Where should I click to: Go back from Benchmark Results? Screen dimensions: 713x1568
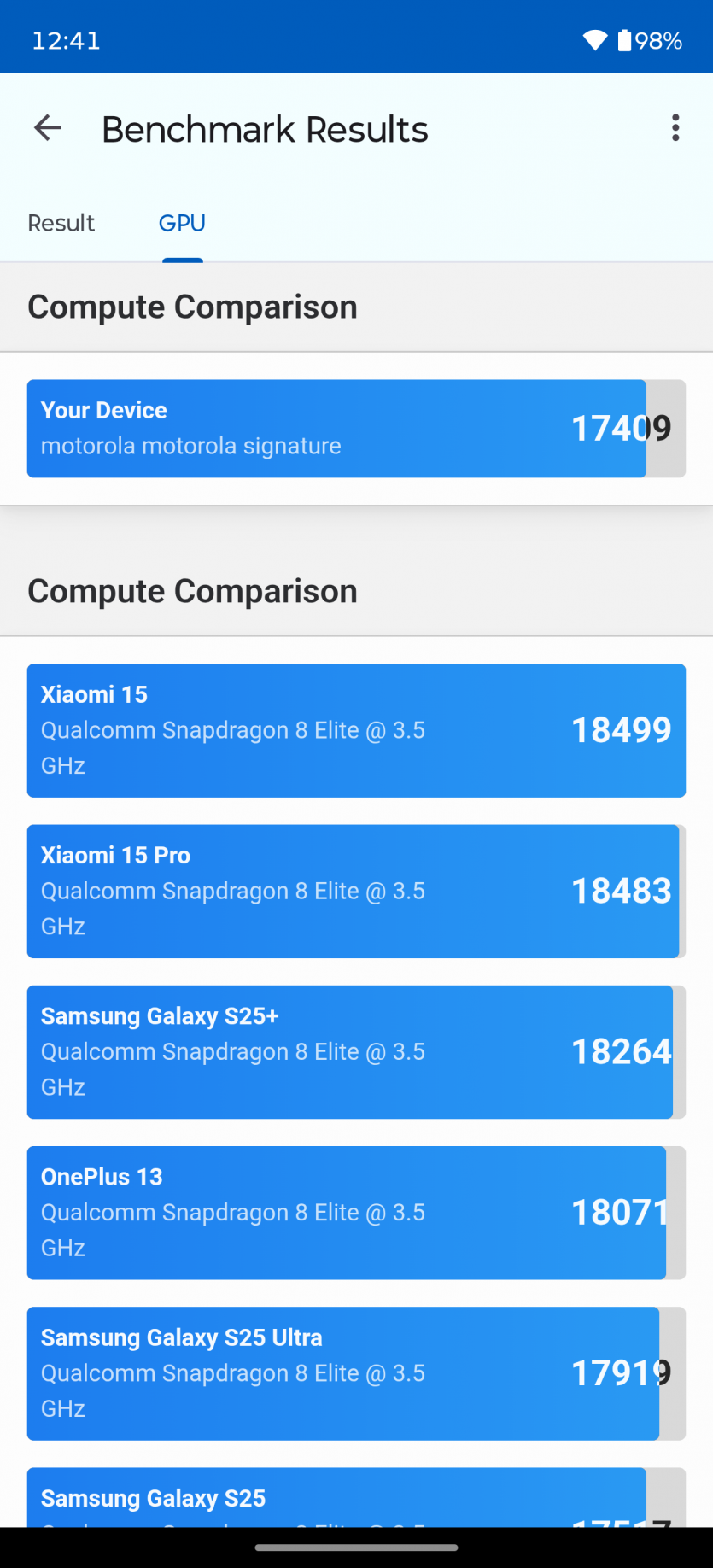[48, 129]
